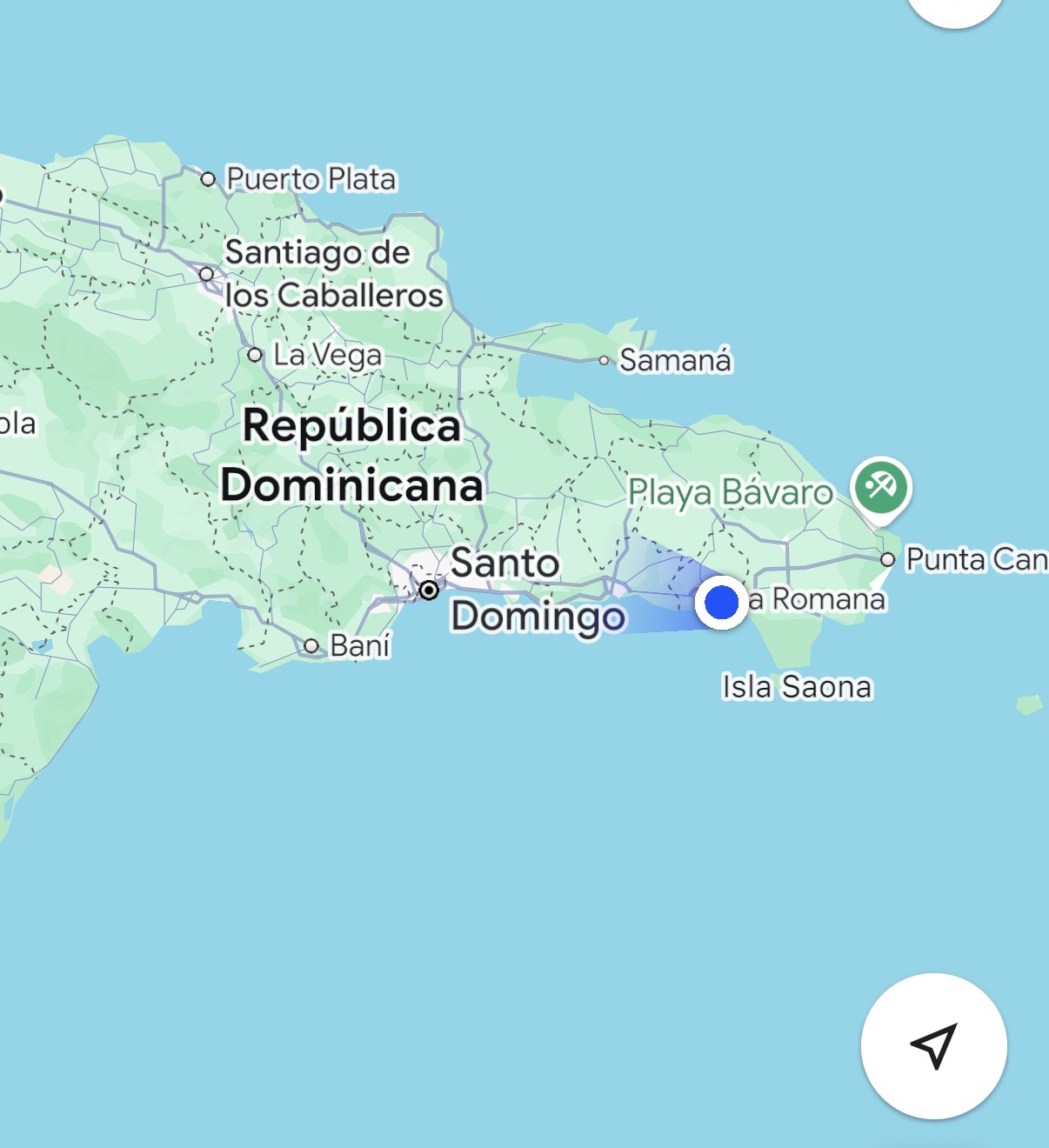This screenshot has width=1049, height=1148.
Task: Re-center the map on my location
Action: click(933, 1045)
